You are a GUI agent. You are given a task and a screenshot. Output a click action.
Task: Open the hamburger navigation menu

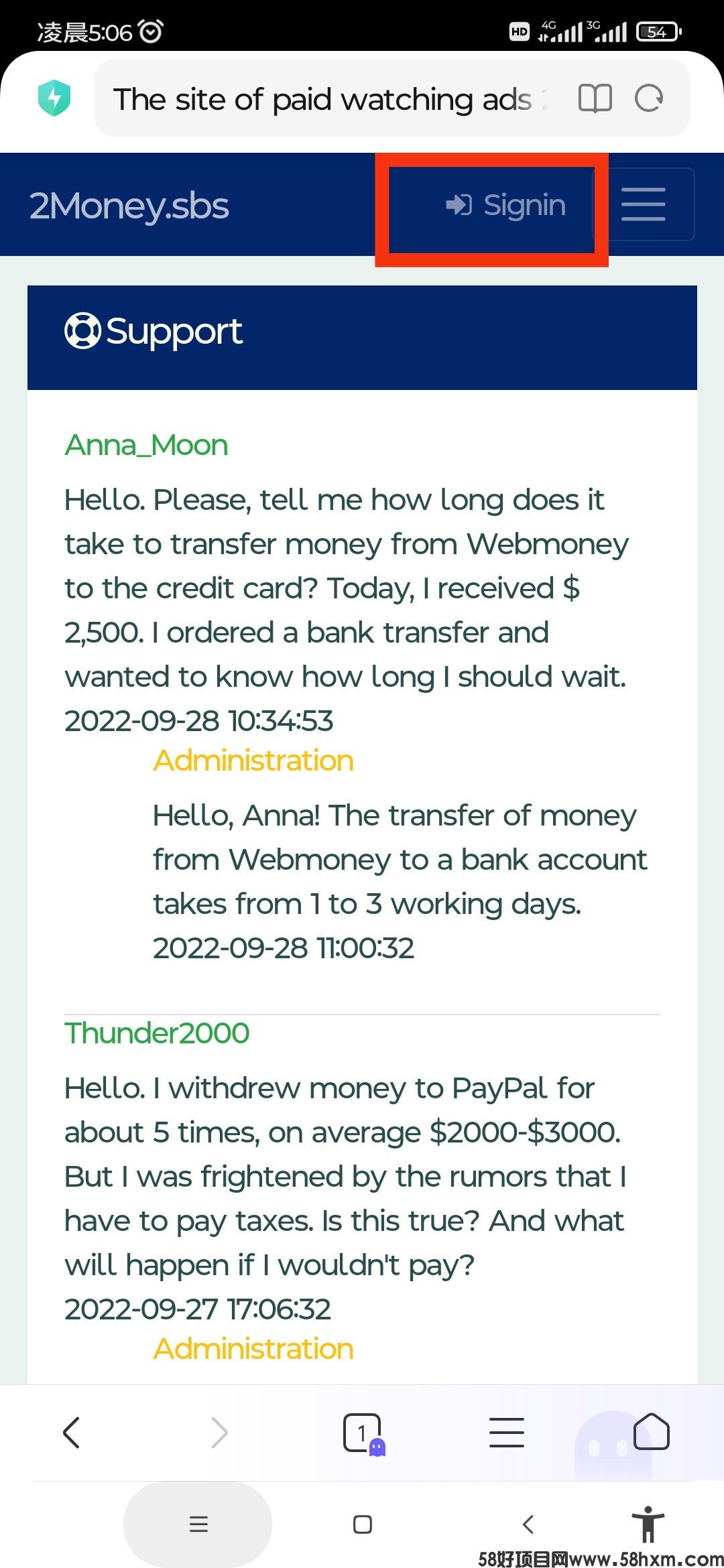tap(643, 204)
